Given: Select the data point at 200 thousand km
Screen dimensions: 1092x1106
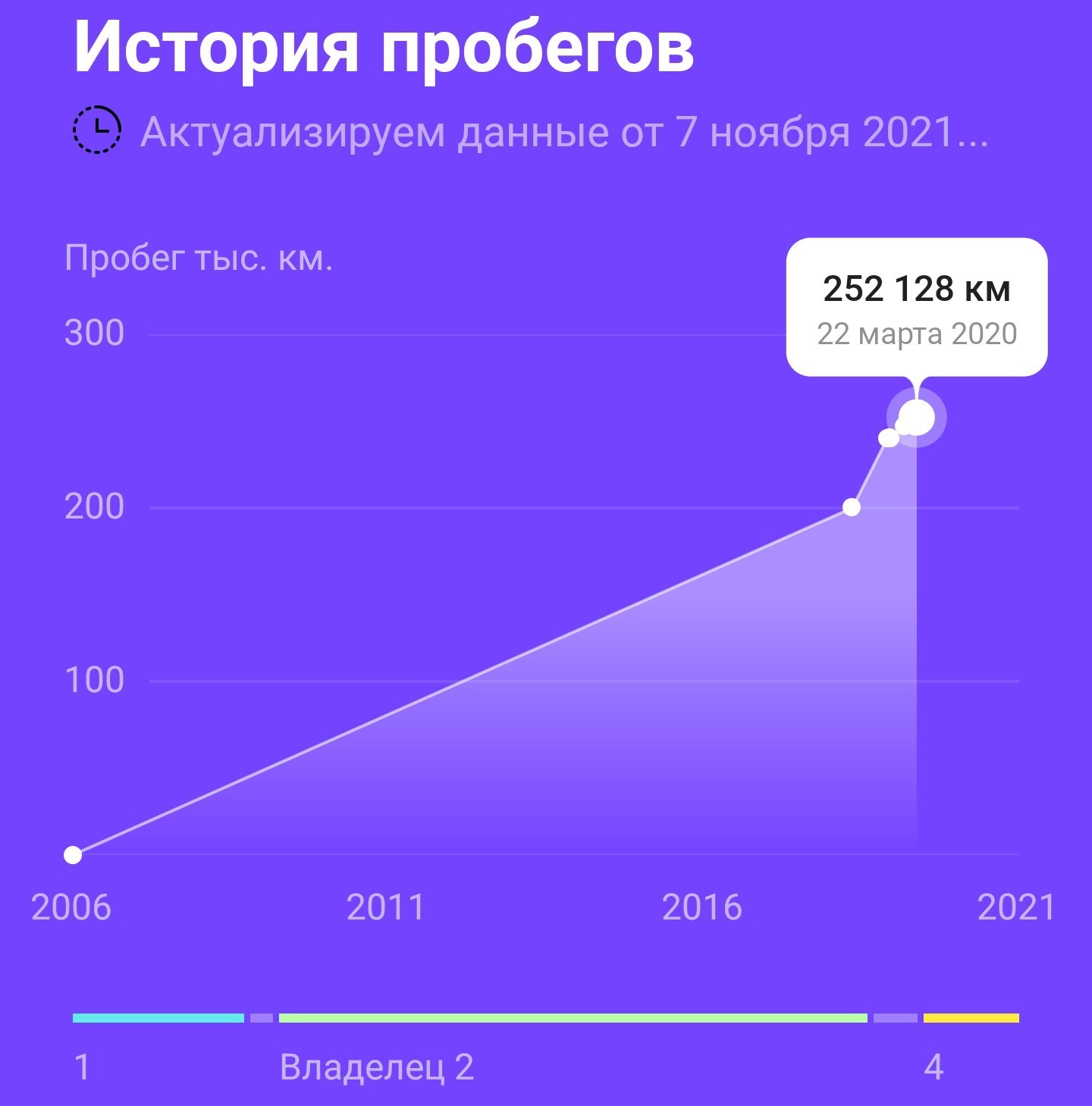Looking at the screenshot, I should pyautogui.click(x=852, y=507).
